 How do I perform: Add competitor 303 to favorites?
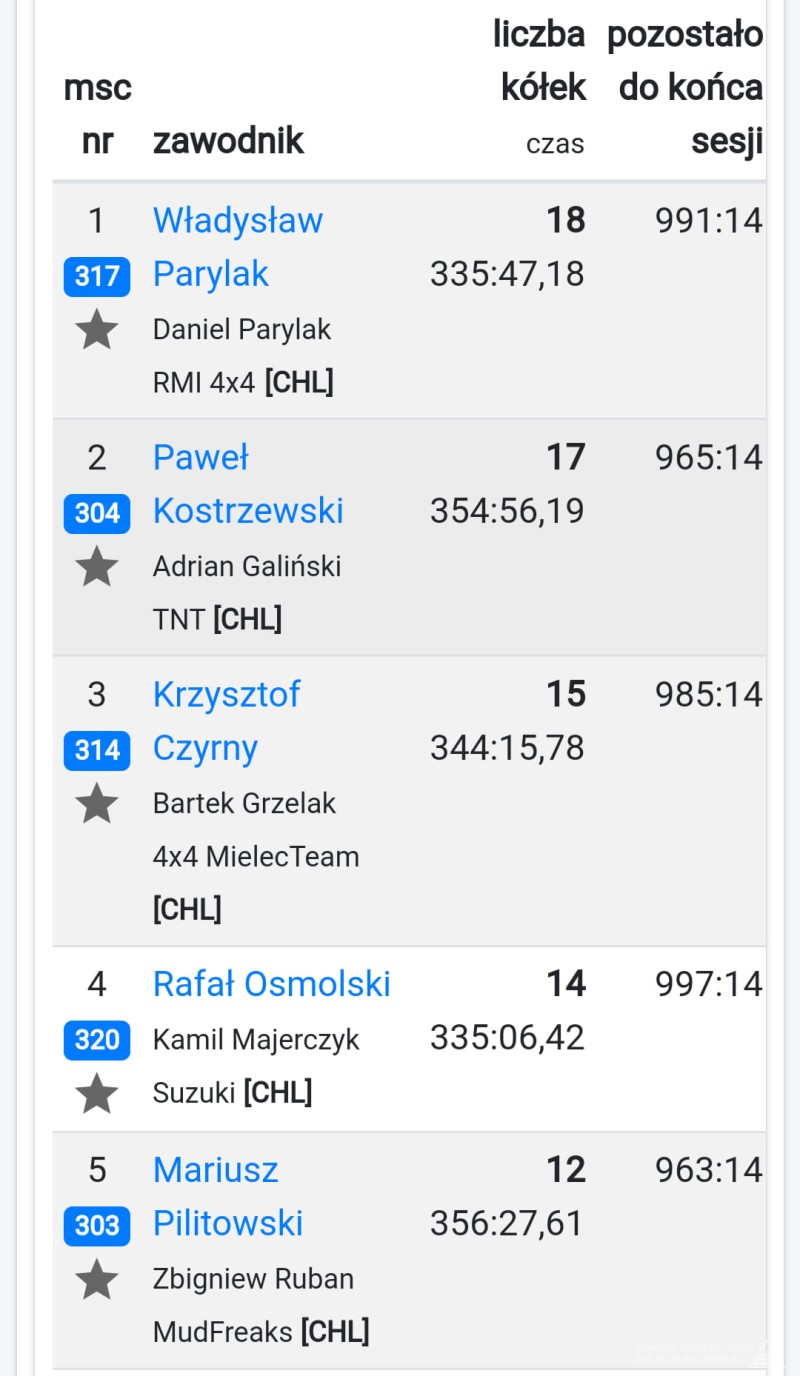(x=97, y=1280)
